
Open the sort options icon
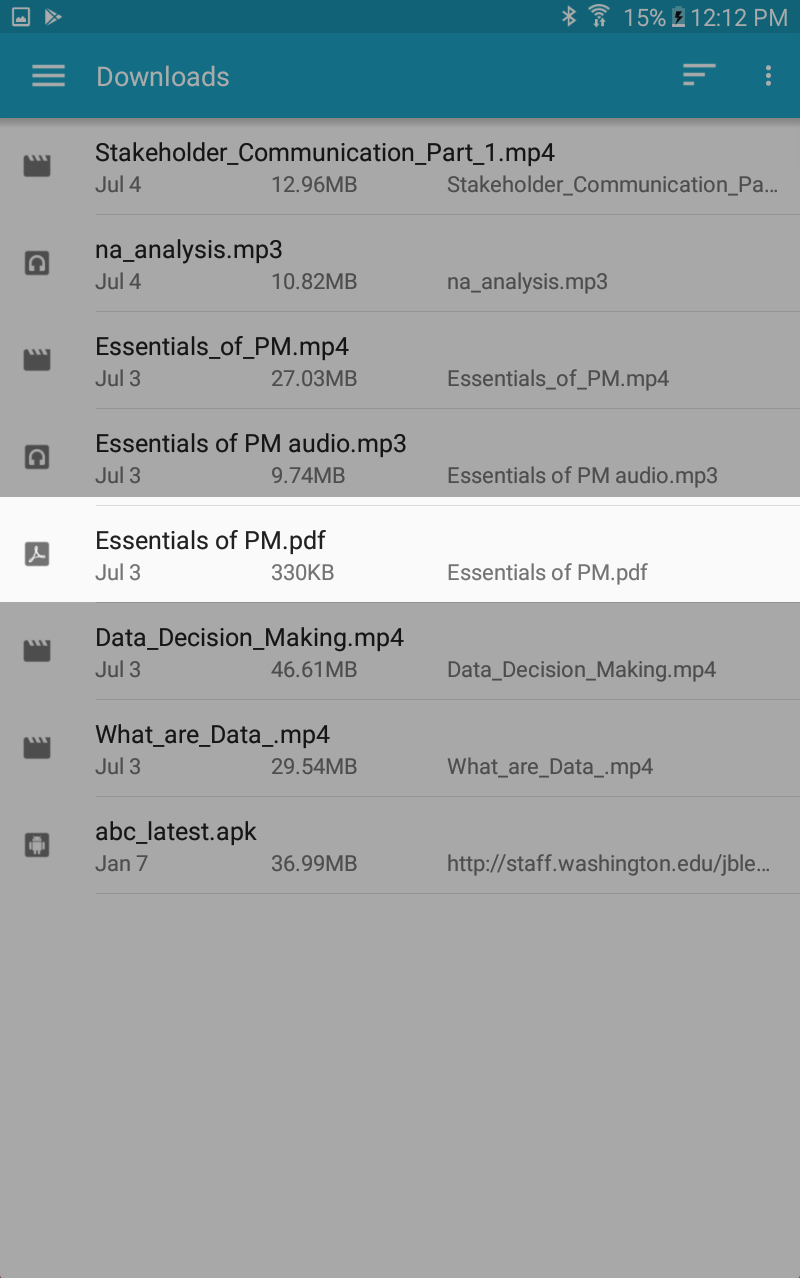pos(699,75)
